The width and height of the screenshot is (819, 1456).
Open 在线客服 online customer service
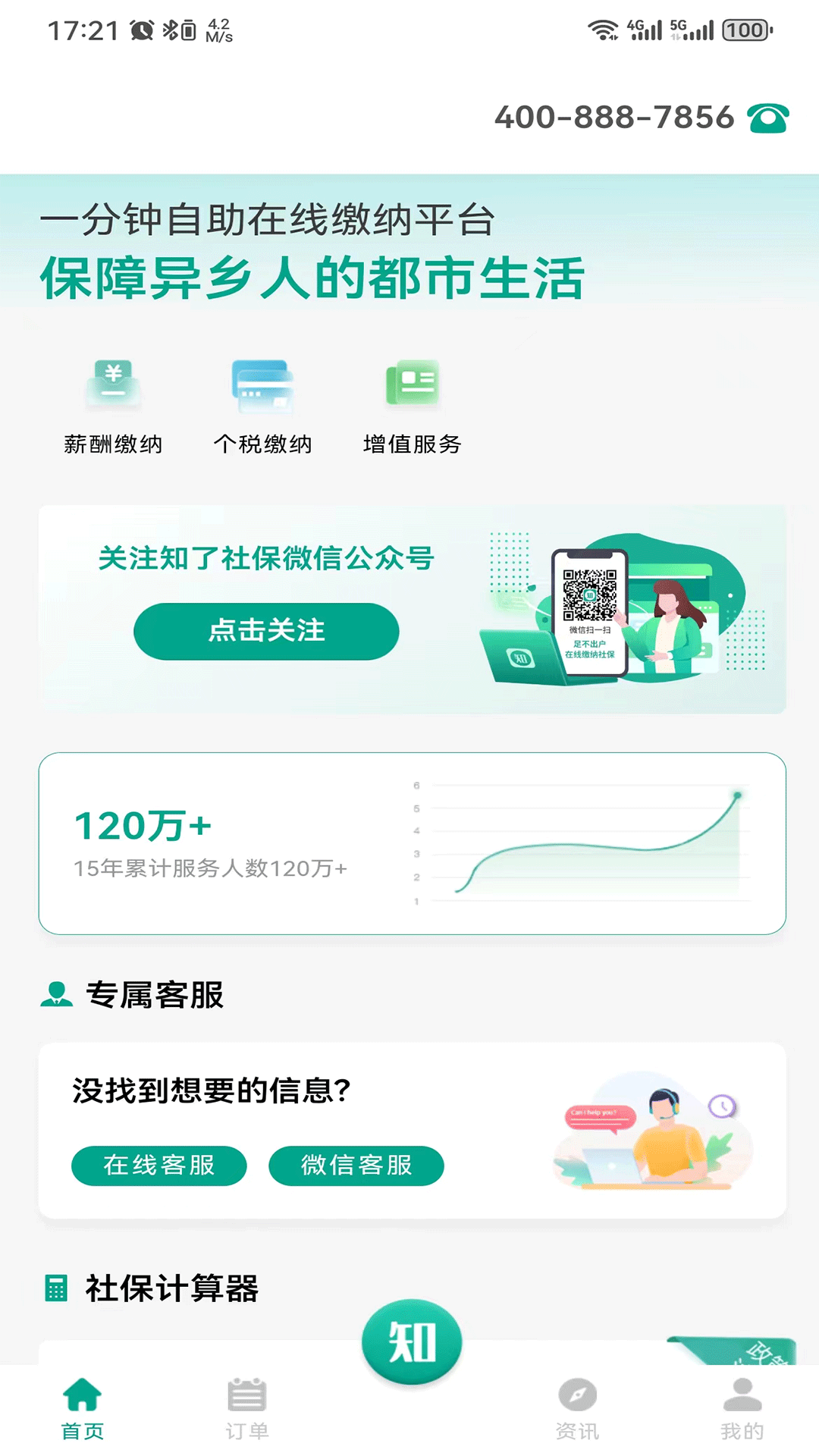coord(158,1166)
